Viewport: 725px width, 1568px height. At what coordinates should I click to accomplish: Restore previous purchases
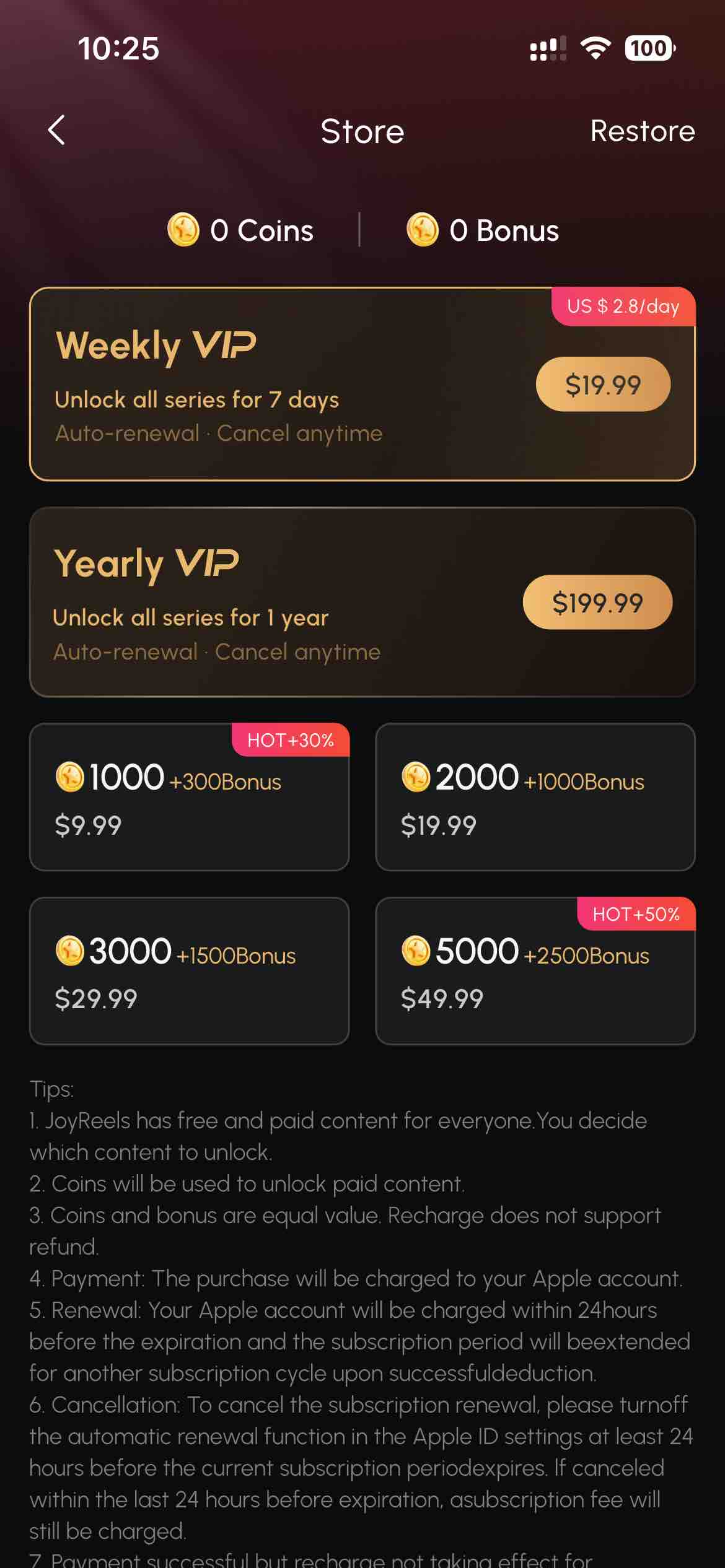point(642,131)
